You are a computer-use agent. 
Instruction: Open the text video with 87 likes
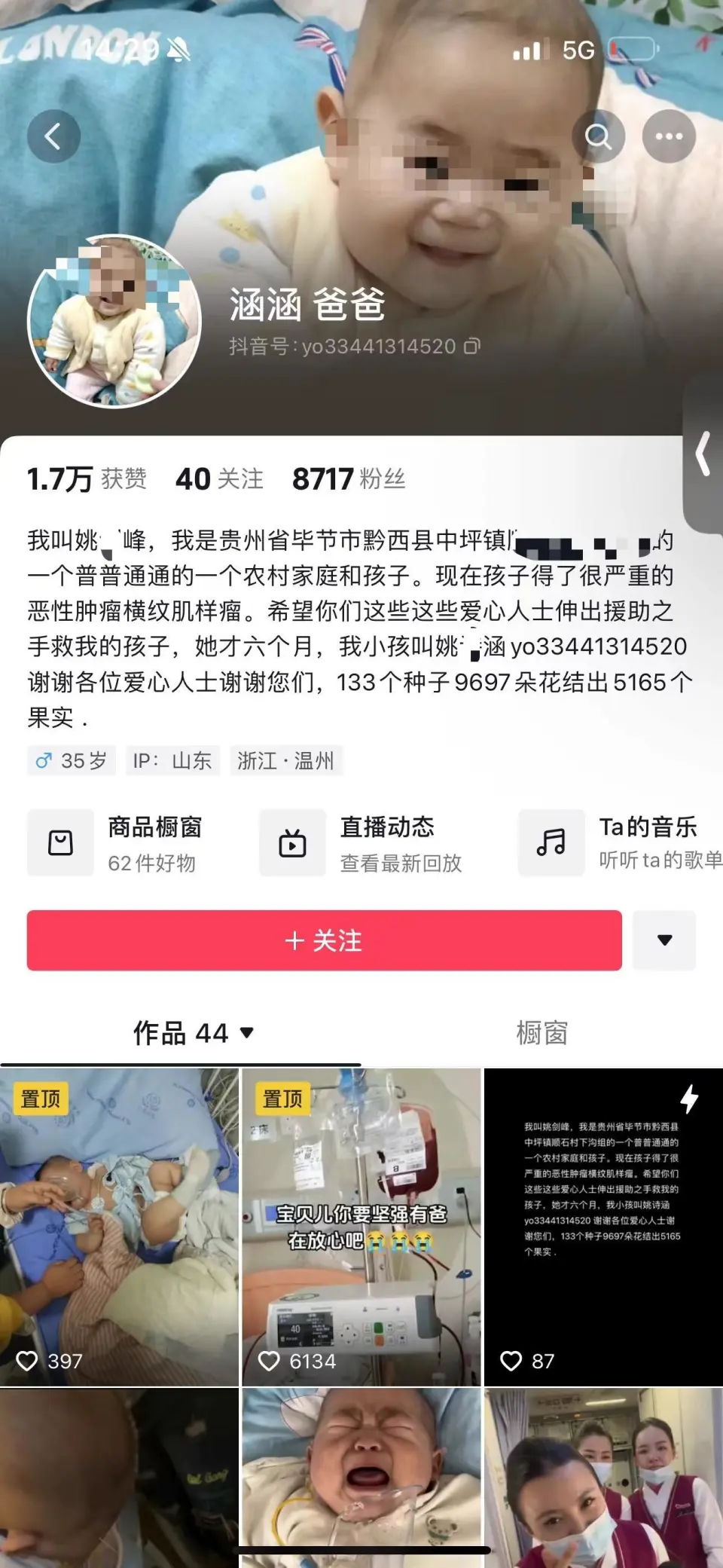pyautogui.click(x=602, y=1228)
